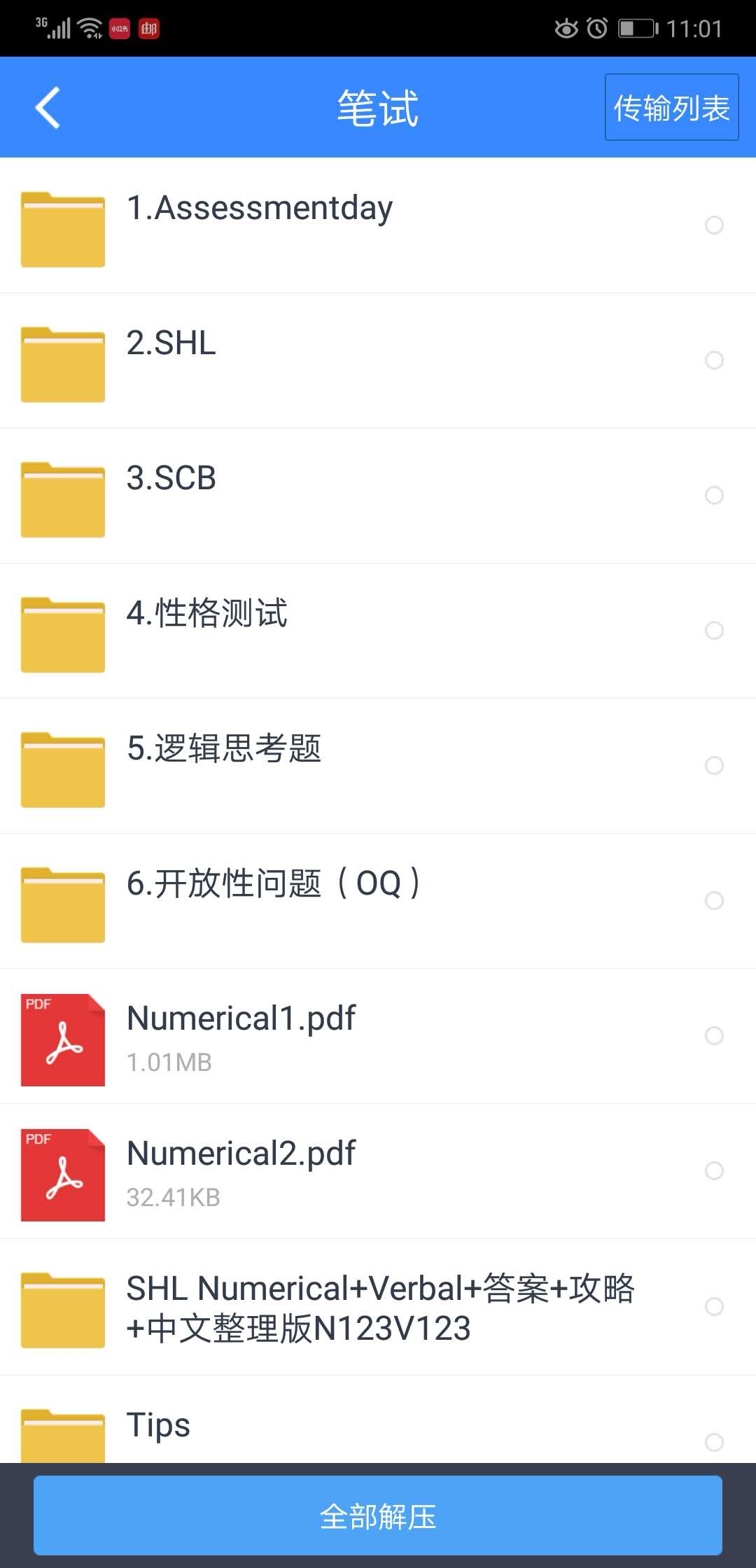Open the 3.SCB folder
The width and height of the screenshot is (756, 1568).
tap(171, 479)
